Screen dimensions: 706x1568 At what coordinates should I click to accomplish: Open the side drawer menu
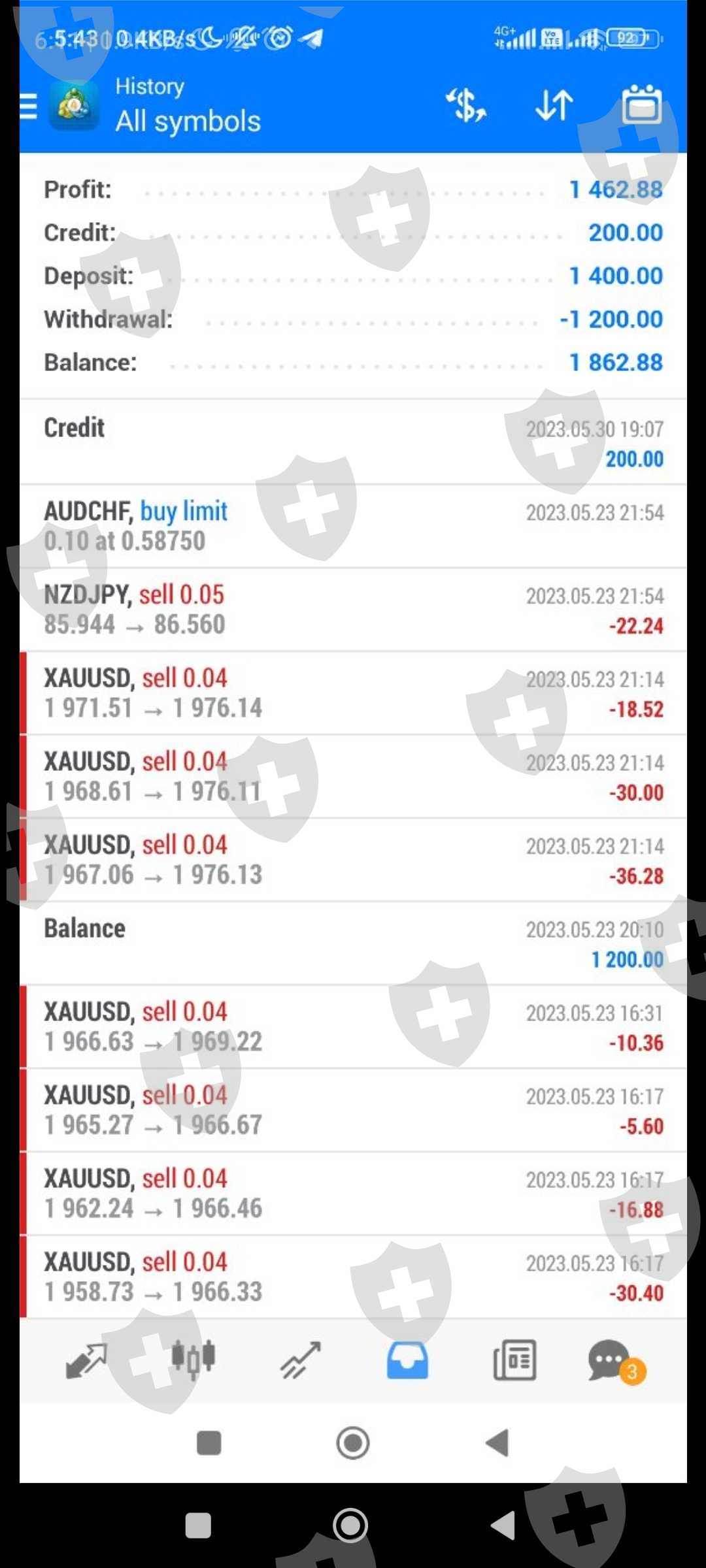[29, 106]
